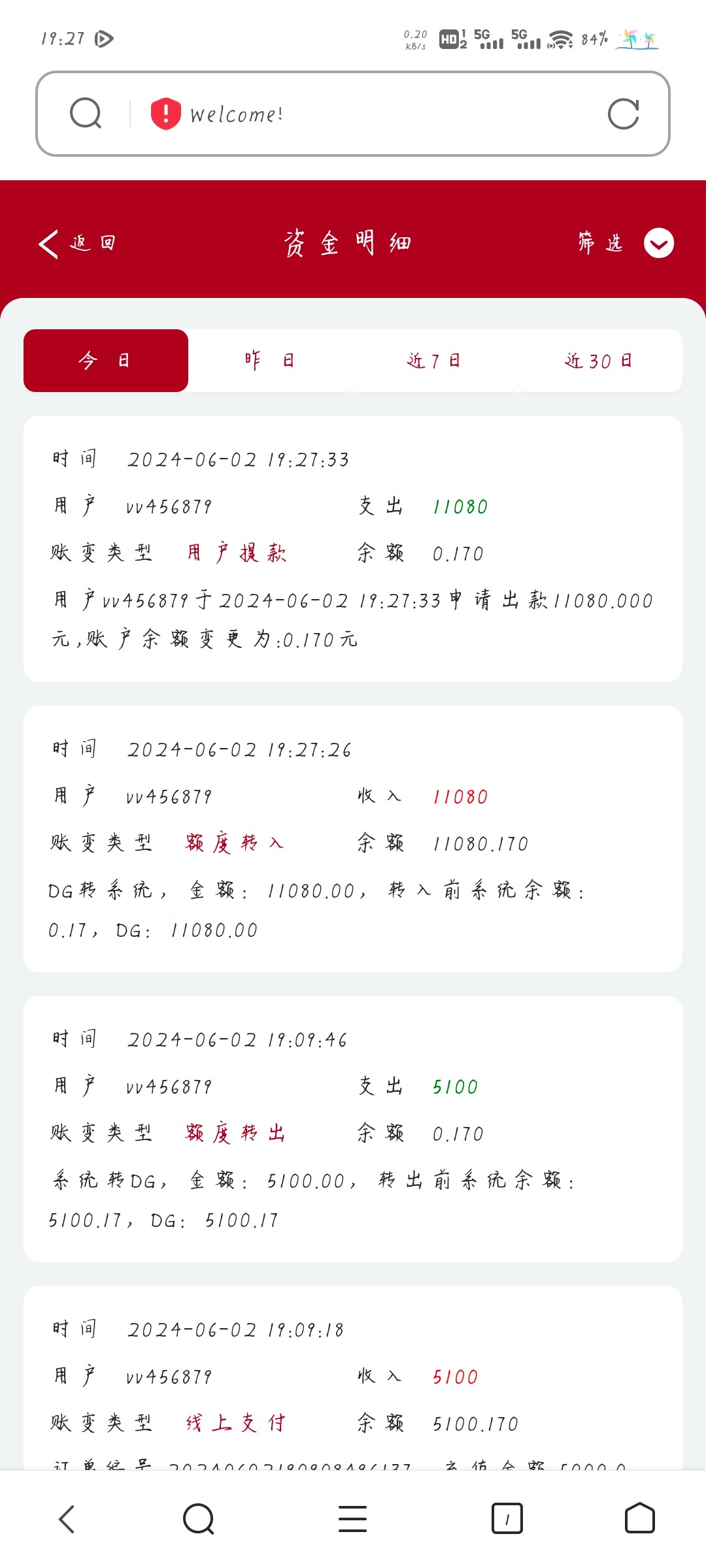
Task: Show records for 近30日
Action: (x=599, y=361)
